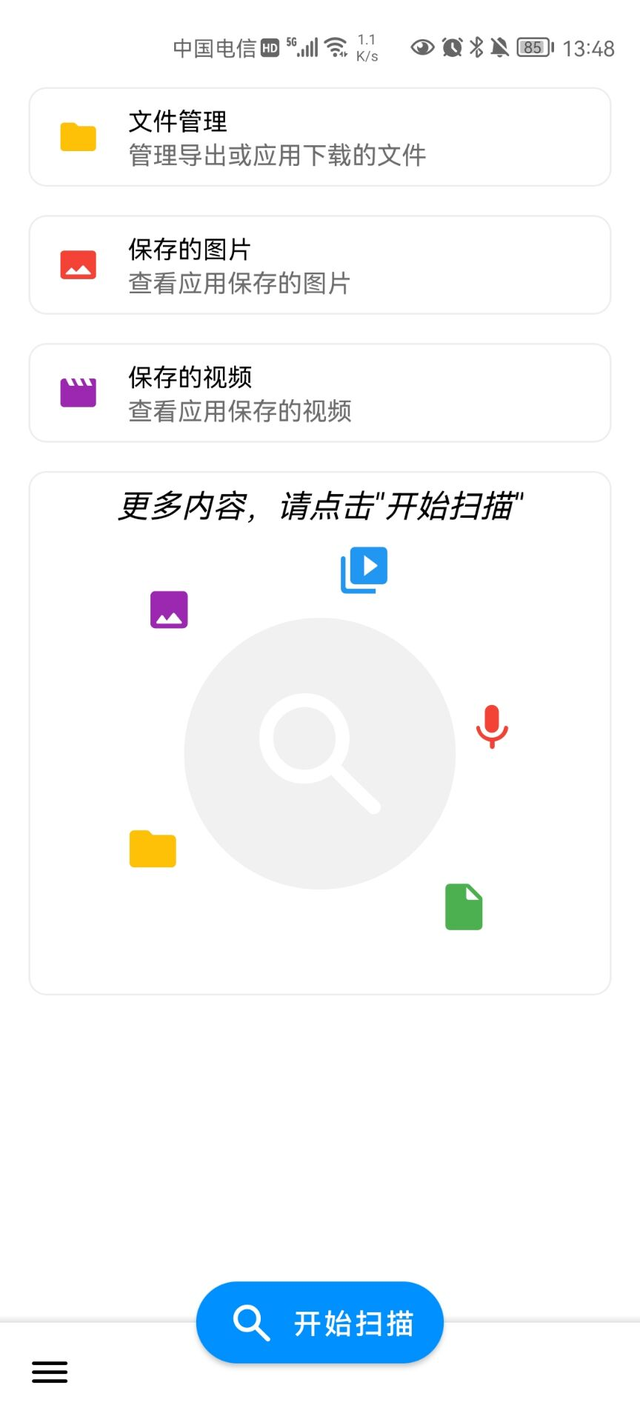This screenshot has height=1422, width=640.
Task: Open the 保存的视频 saved videos card
Action: point(320,393)
